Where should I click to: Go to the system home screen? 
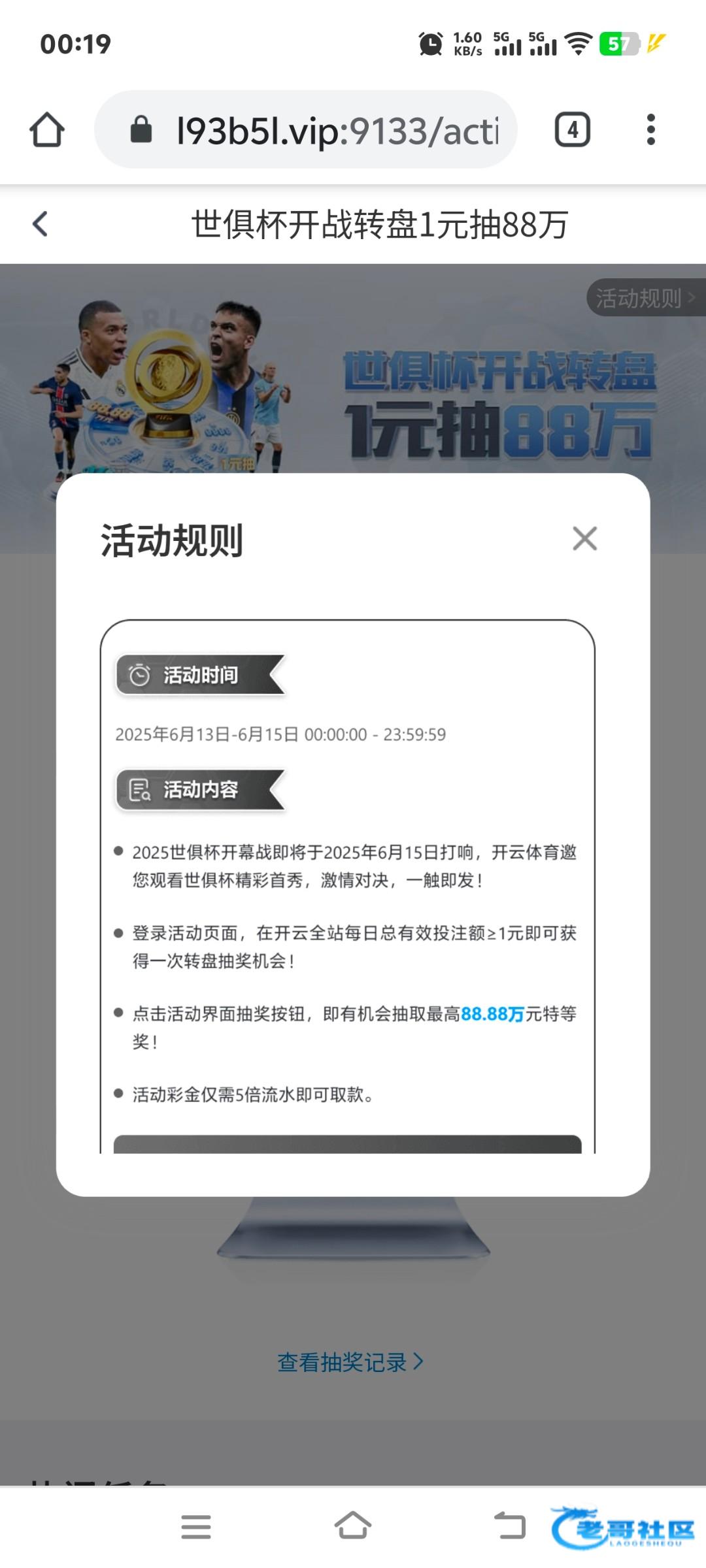[x=353, y=1527]
